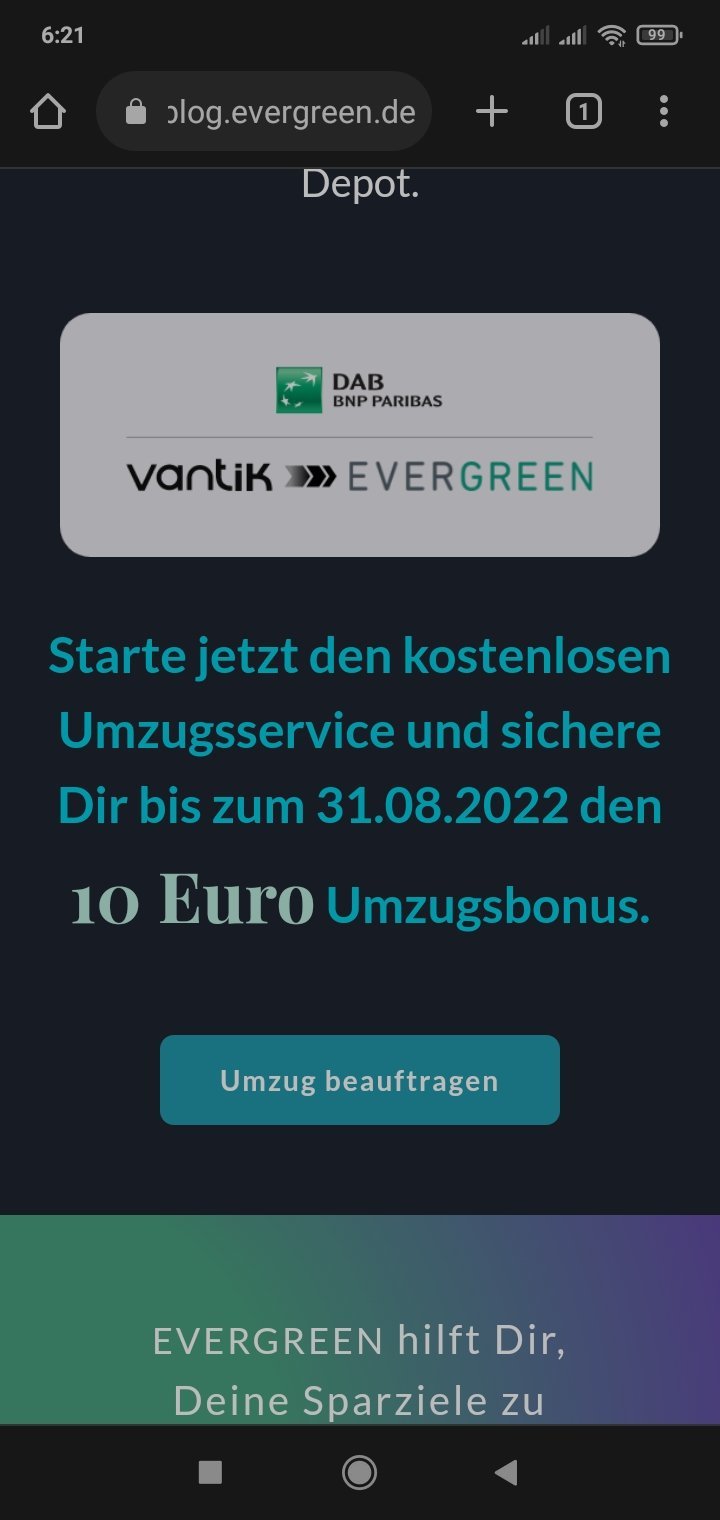Tap the Umzug beauftragen button
Viewport: 720px width, 1520px height.
[360, 1080]
